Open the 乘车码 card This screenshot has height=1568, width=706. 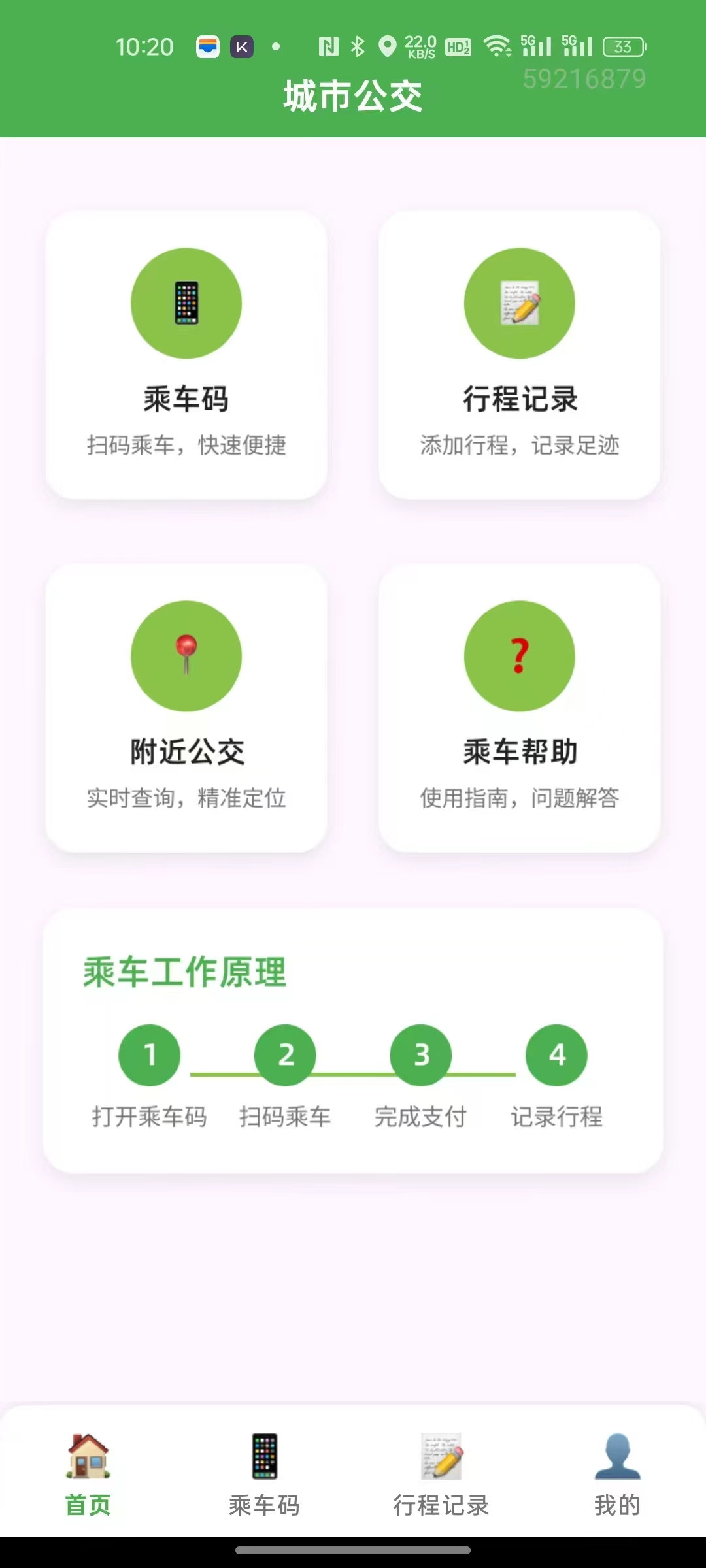coord(186,355)
